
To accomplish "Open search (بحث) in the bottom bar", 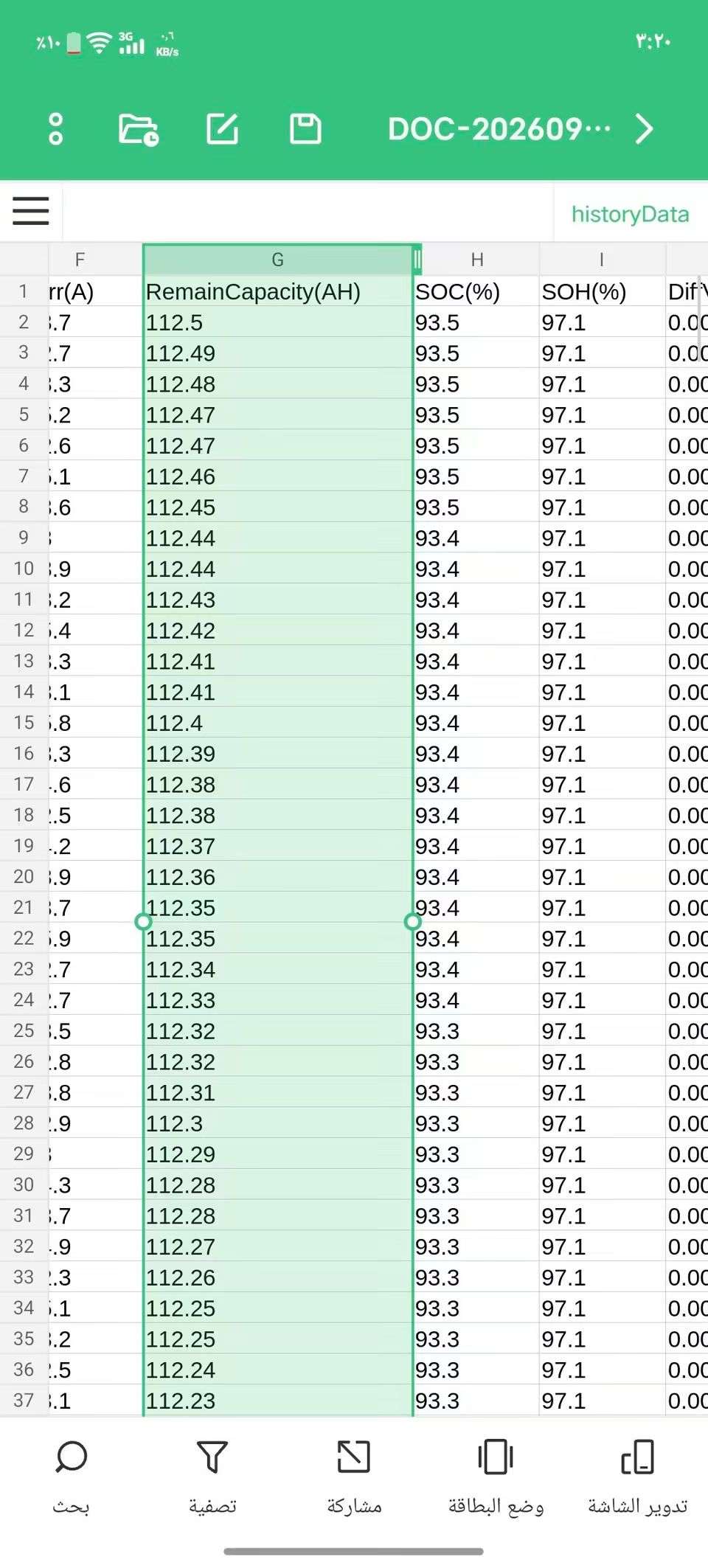I will tap(71, 1477).
